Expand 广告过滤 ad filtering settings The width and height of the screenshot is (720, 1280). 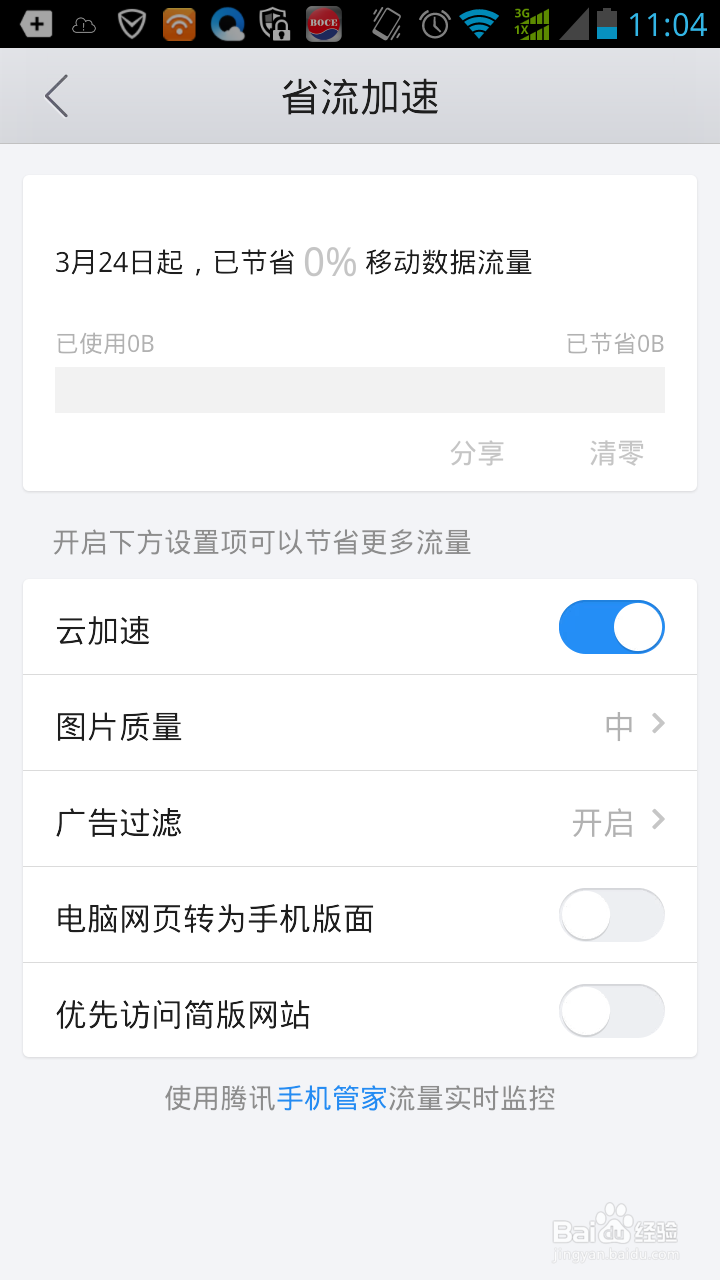[360, 819]
